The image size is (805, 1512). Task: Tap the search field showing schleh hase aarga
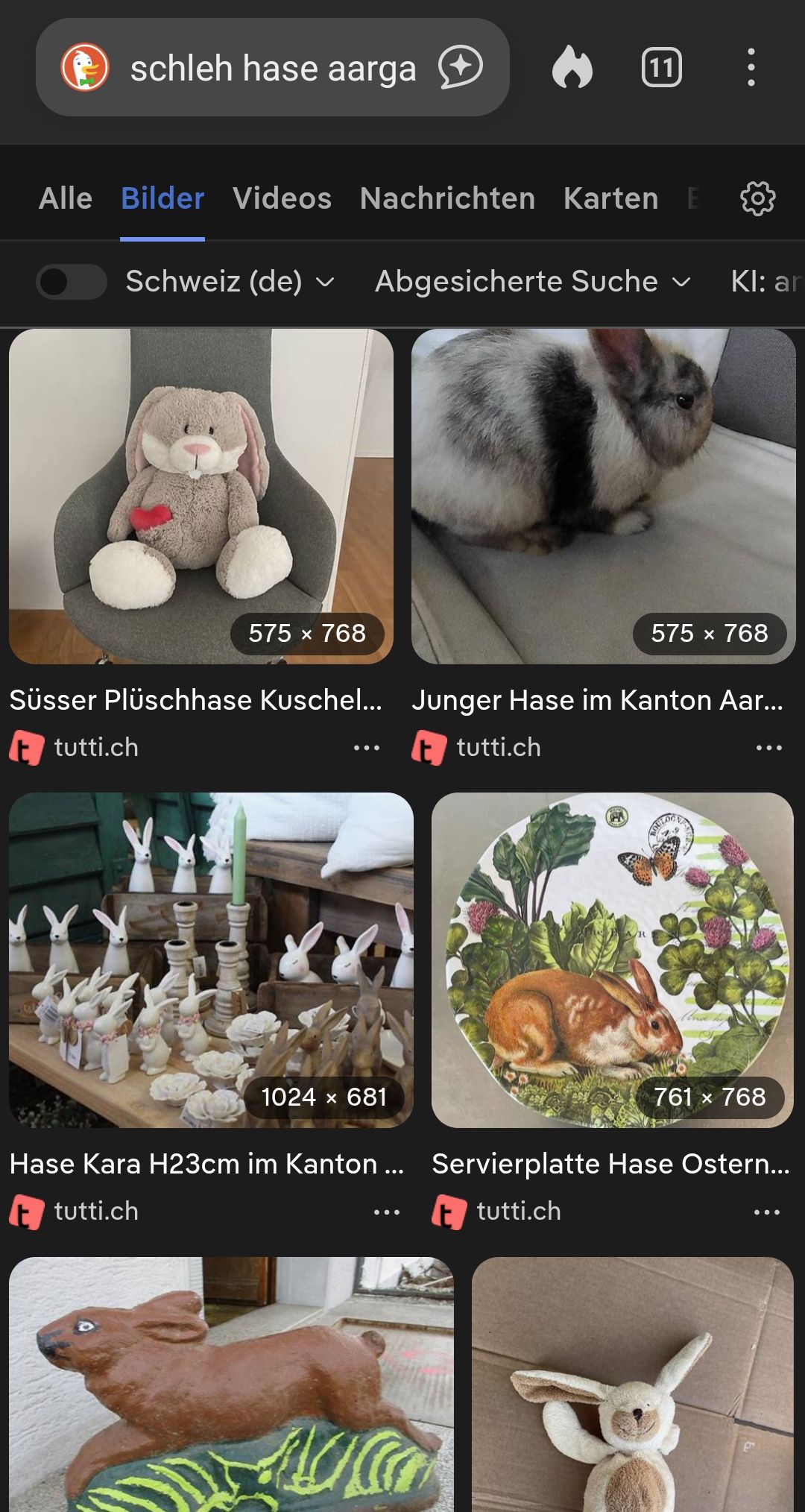point(272,69)
